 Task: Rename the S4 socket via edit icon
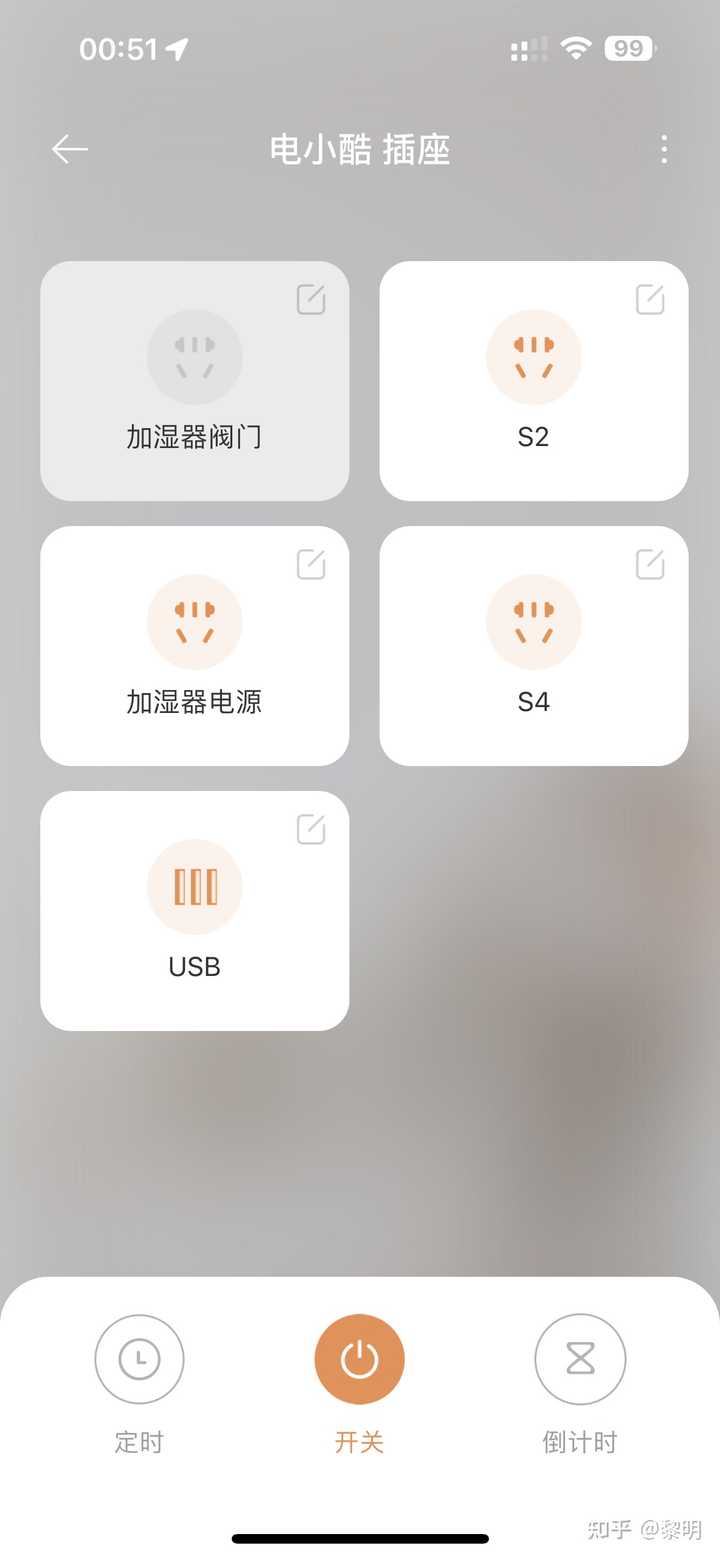click(x=650, y=564)
